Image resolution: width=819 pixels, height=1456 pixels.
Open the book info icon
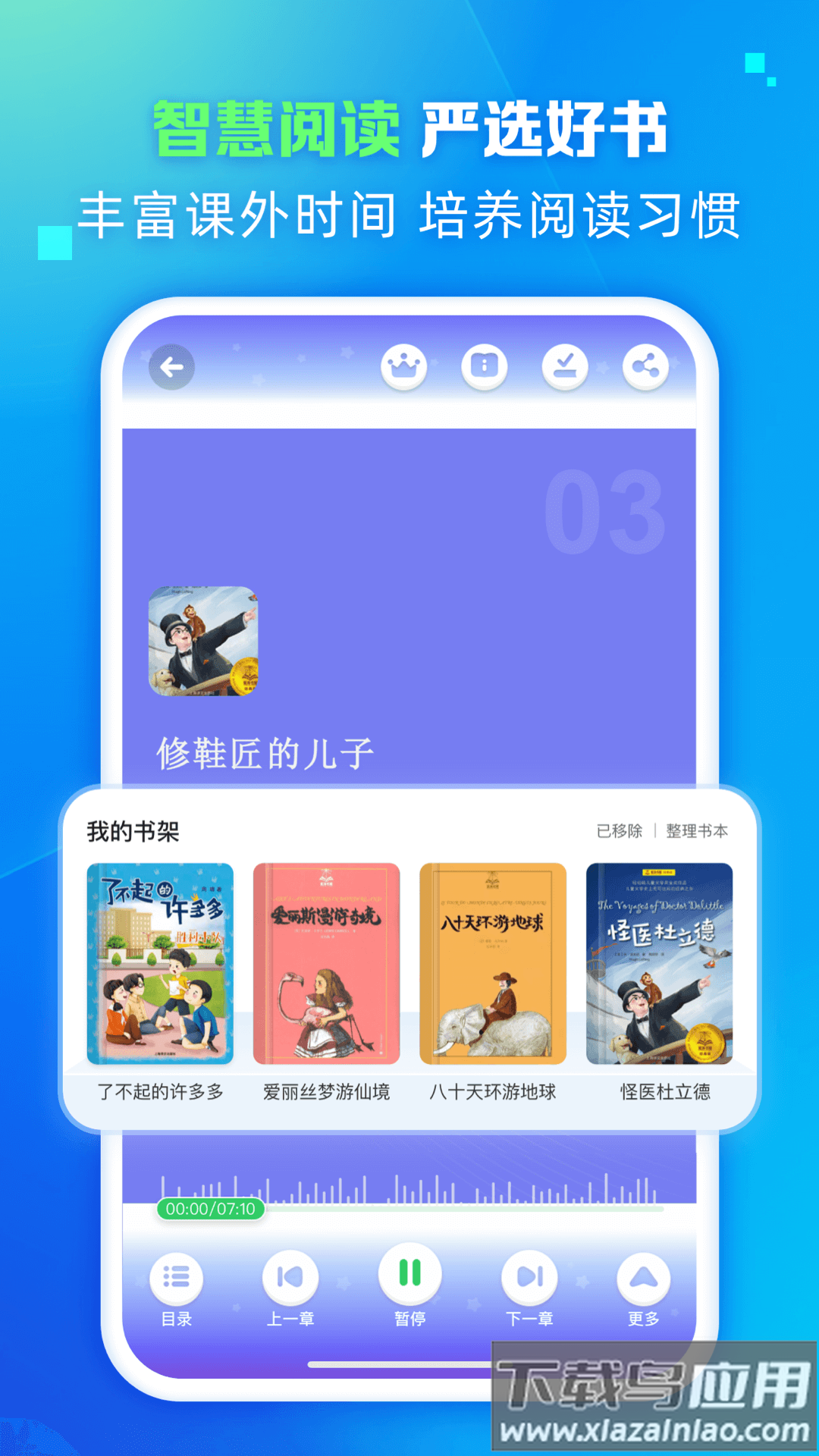(485, 367)
